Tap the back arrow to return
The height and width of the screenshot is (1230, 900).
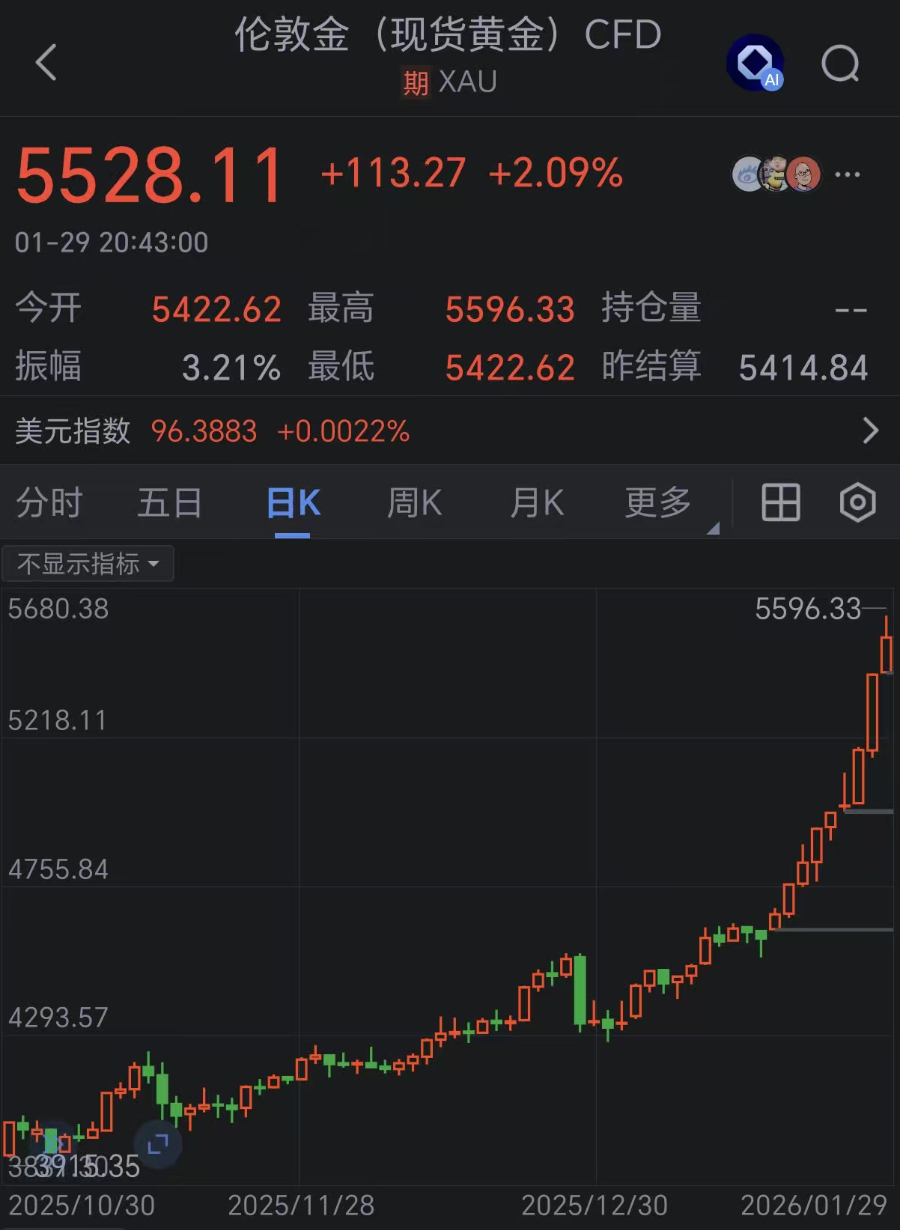[45, 63]
